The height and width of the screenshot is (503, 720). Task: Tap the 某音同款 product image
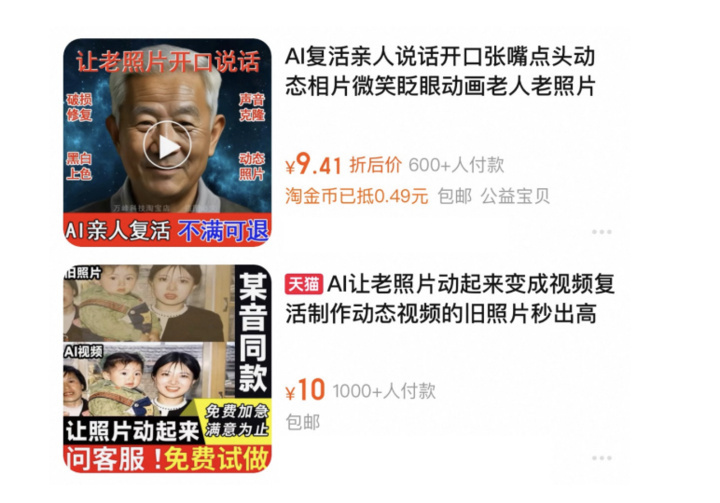point(167,370)
